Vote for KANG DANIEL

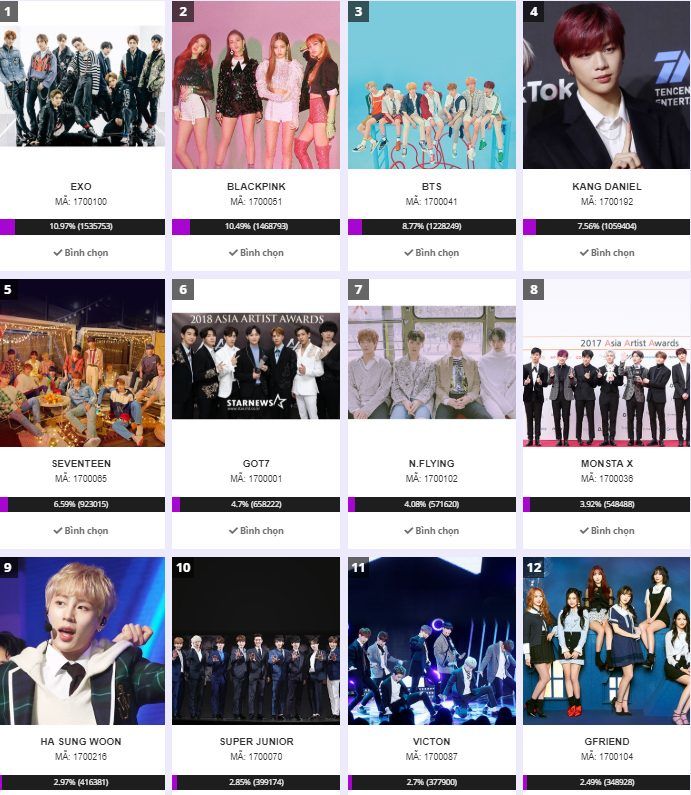(607, 253)
